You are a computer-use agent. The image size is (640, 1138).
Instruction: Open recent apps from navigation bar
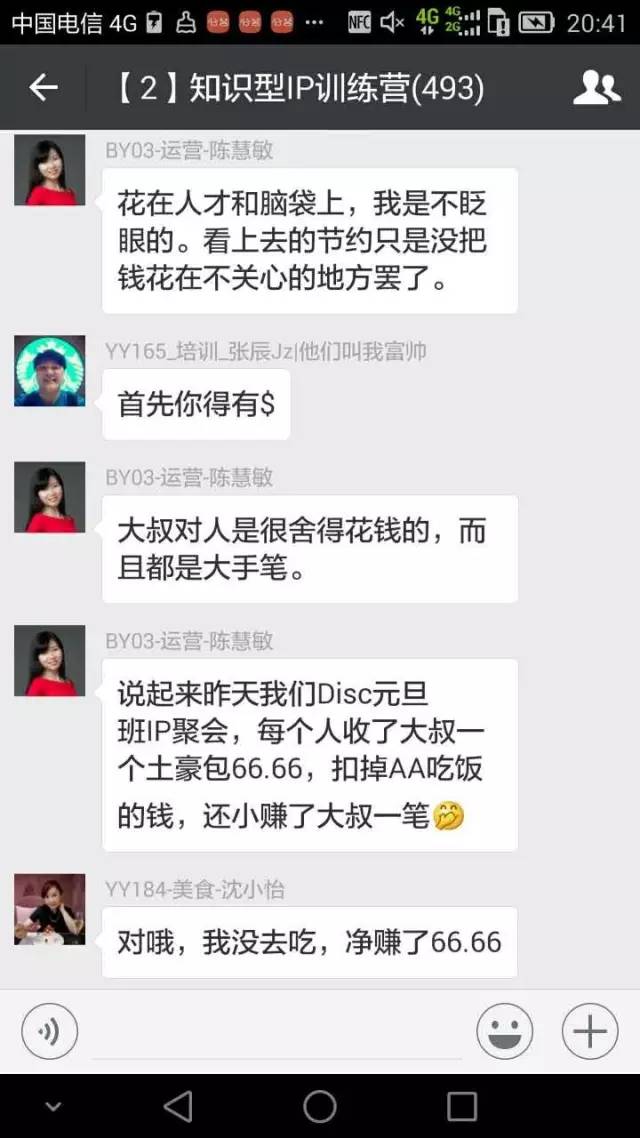tap(461, 1107)
